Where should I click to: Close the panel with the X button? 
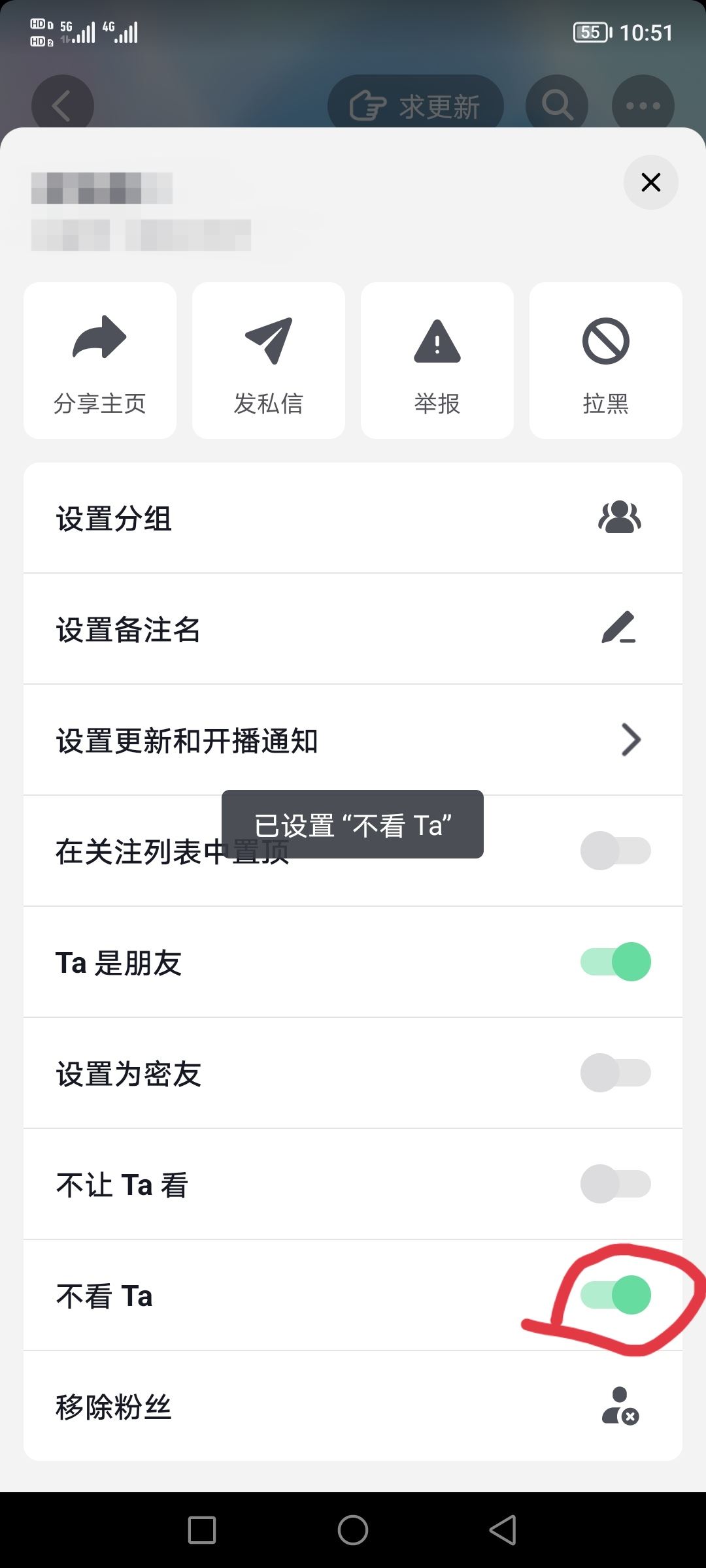[650, 183]
